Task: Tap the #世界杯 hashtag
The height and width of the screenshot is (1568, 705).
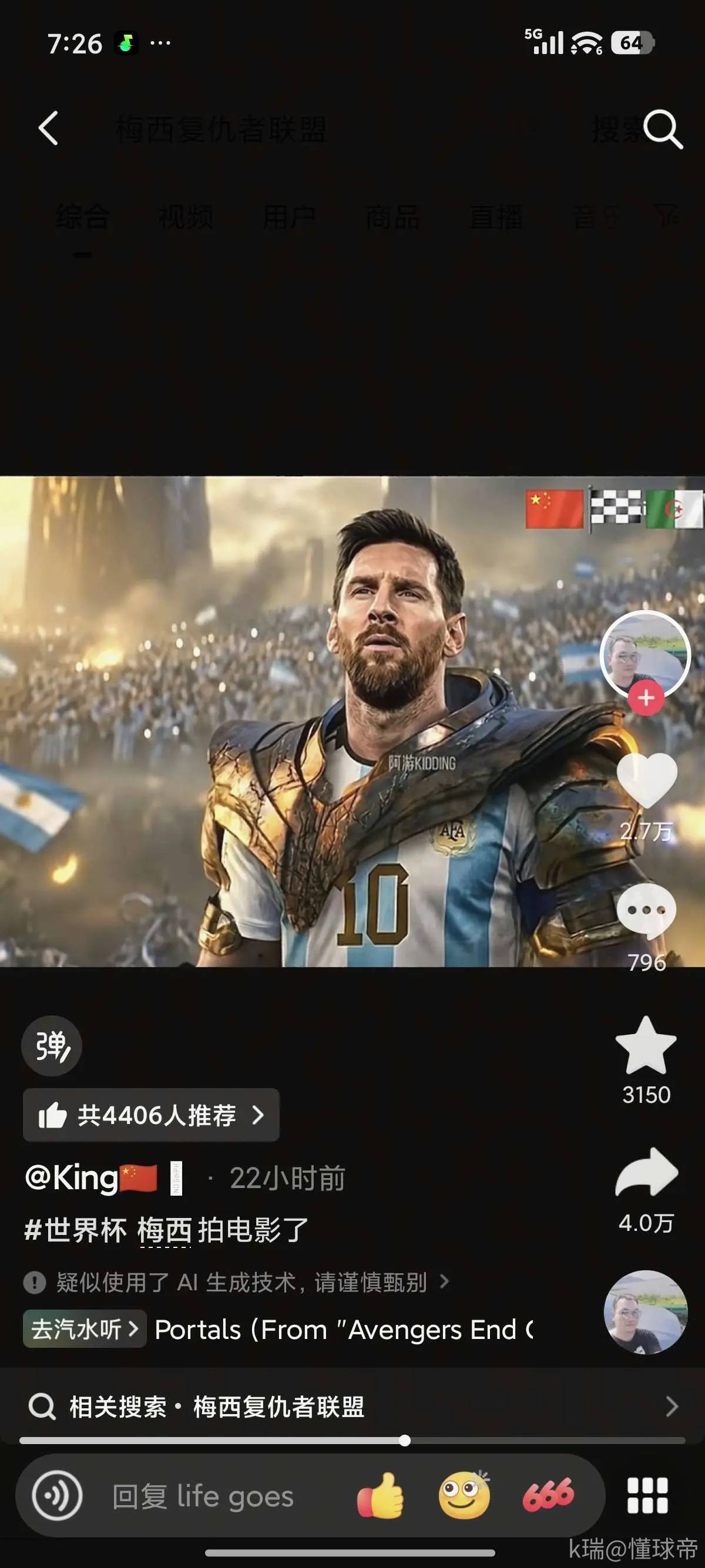Action: point(75,1230)
